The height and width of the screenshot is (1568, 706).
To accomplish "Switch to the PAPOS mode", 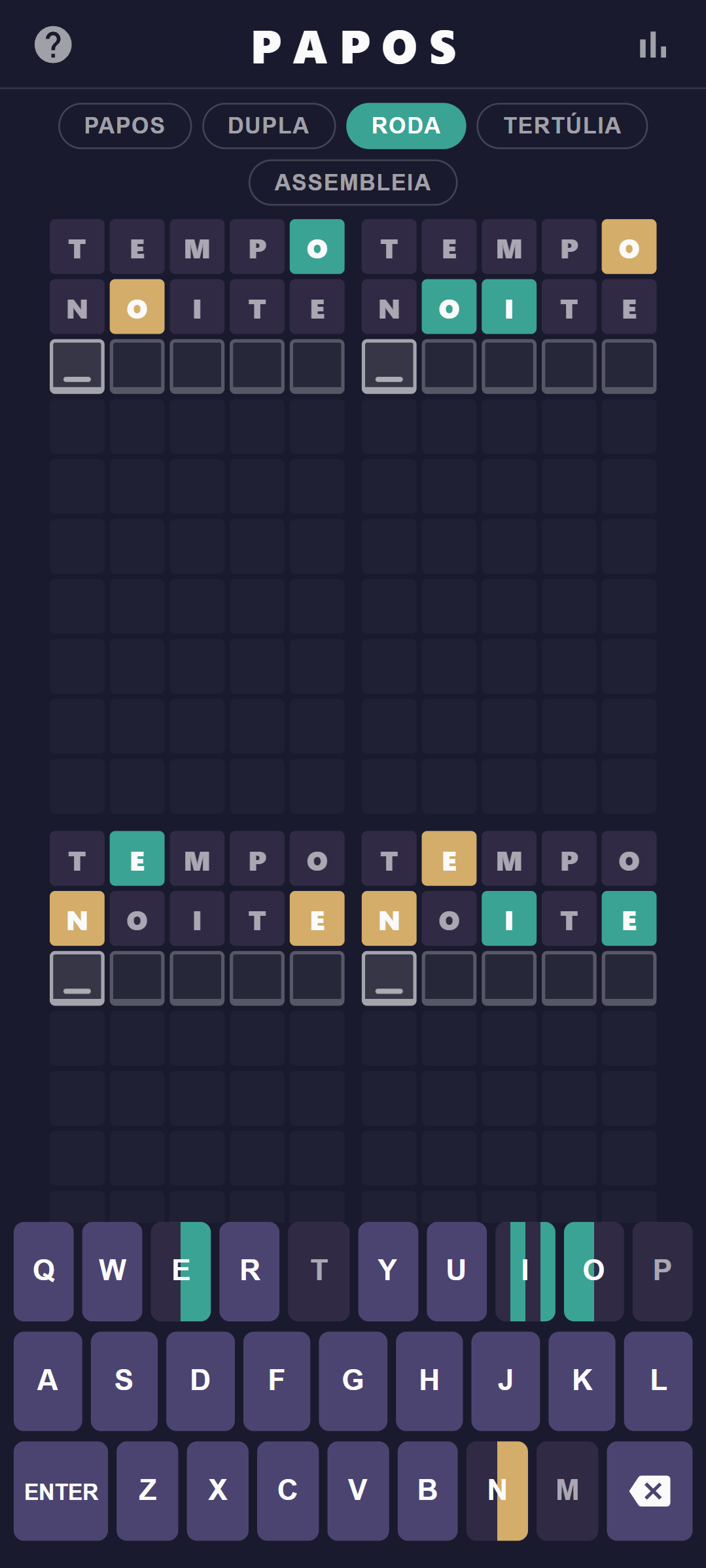I will (125, 126).
